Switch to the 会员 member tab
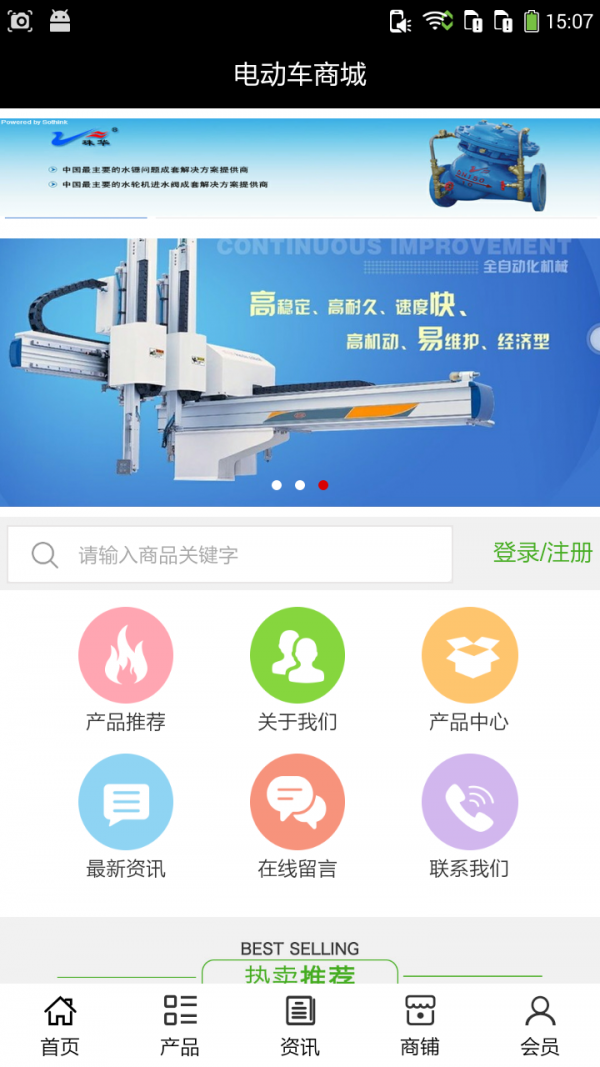Screen dimensions: 600x1067 540,1025
